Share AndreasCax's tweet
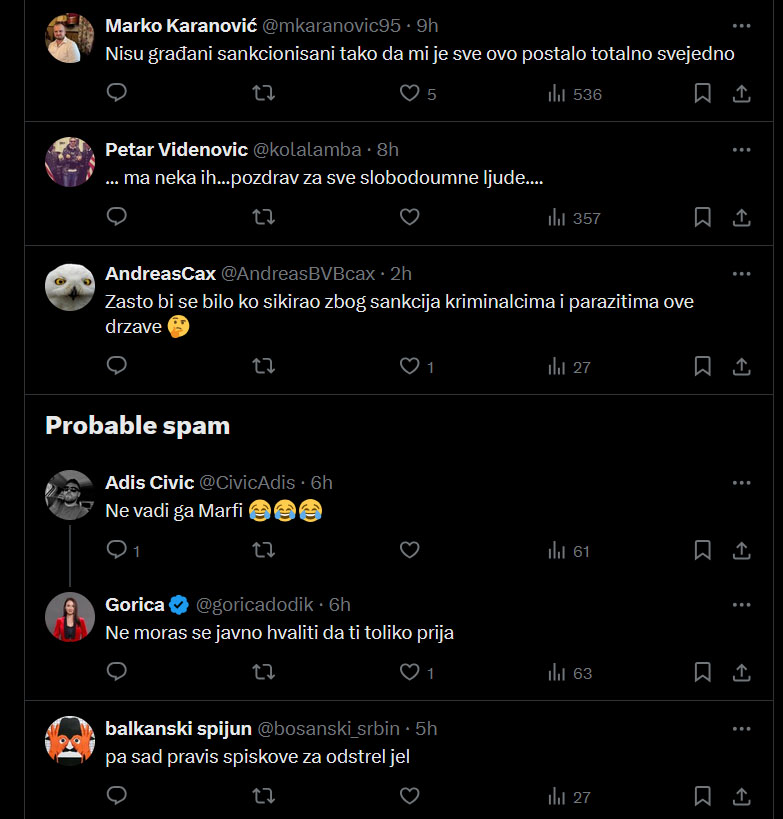Image resolution: width=783 pixels, height=819 pixels. coord(741,366)
